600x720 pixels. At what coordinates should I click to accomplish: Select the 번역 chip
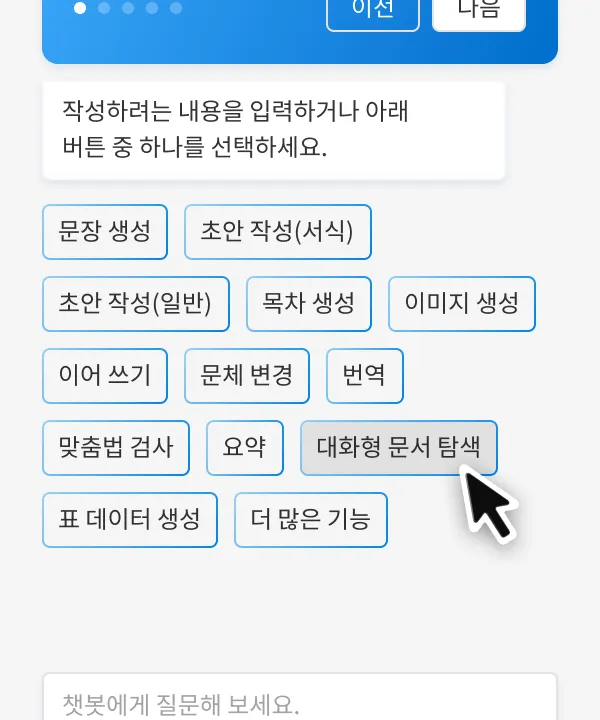coord(365,376)
